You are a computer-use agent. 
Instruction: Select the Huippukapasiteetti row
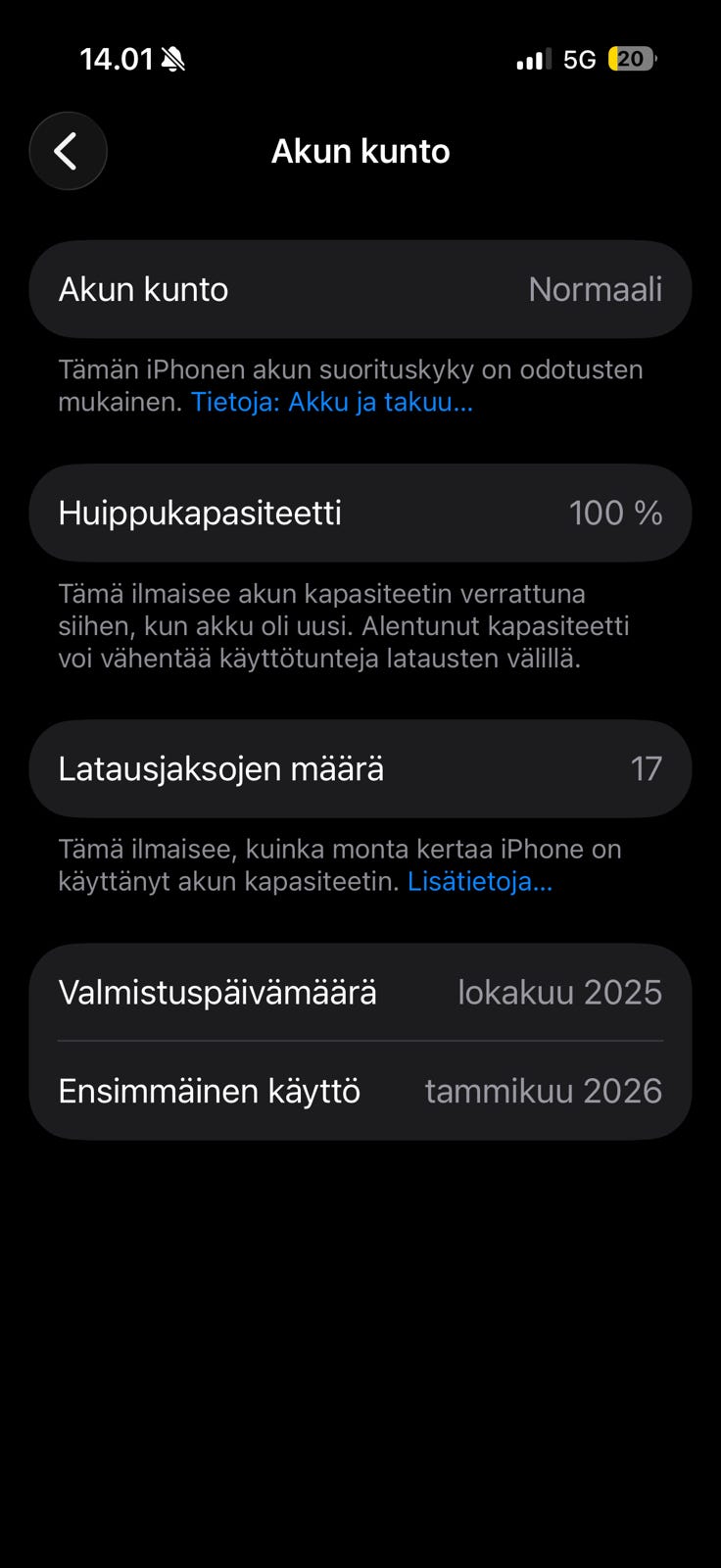pyautogui.click(x=360, y=513)
